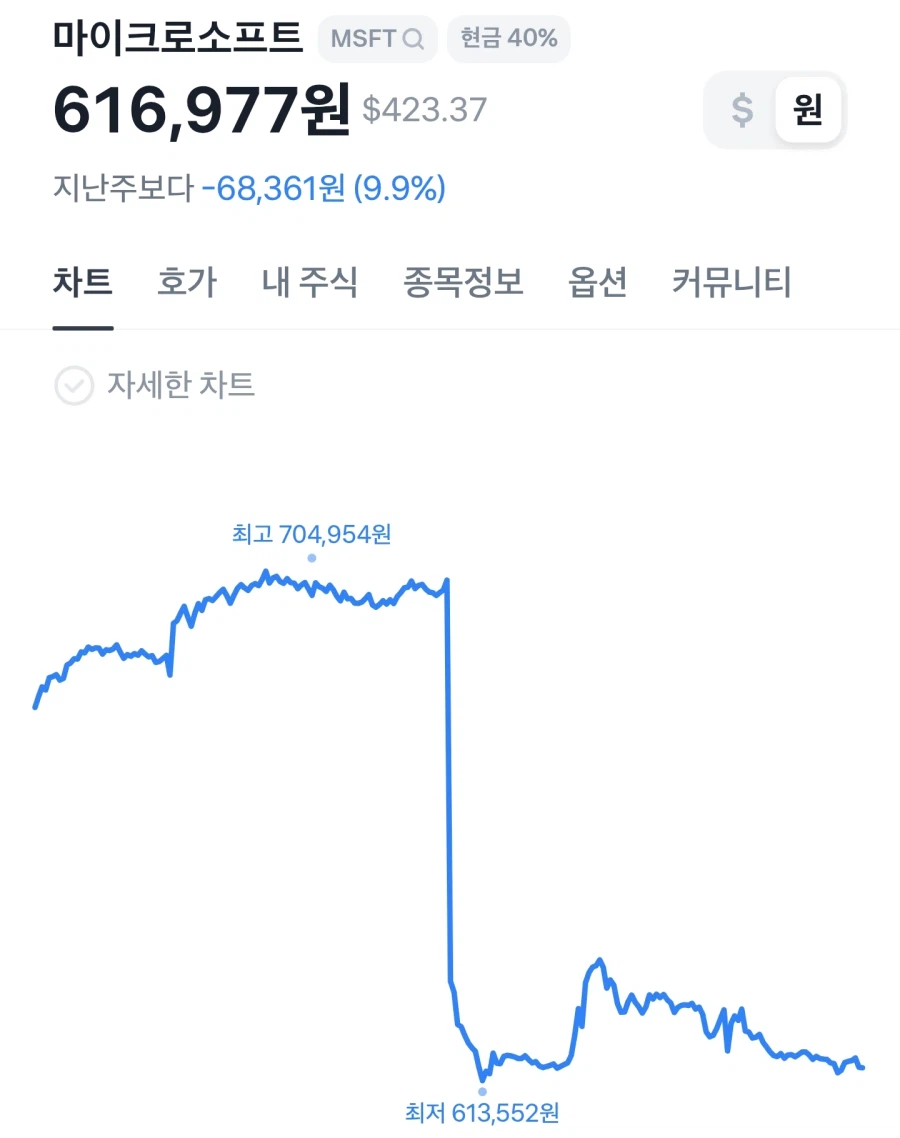View the 커뮤니티 tab
This screenshot has height=1138, width=900.
(x=731, y=283)
